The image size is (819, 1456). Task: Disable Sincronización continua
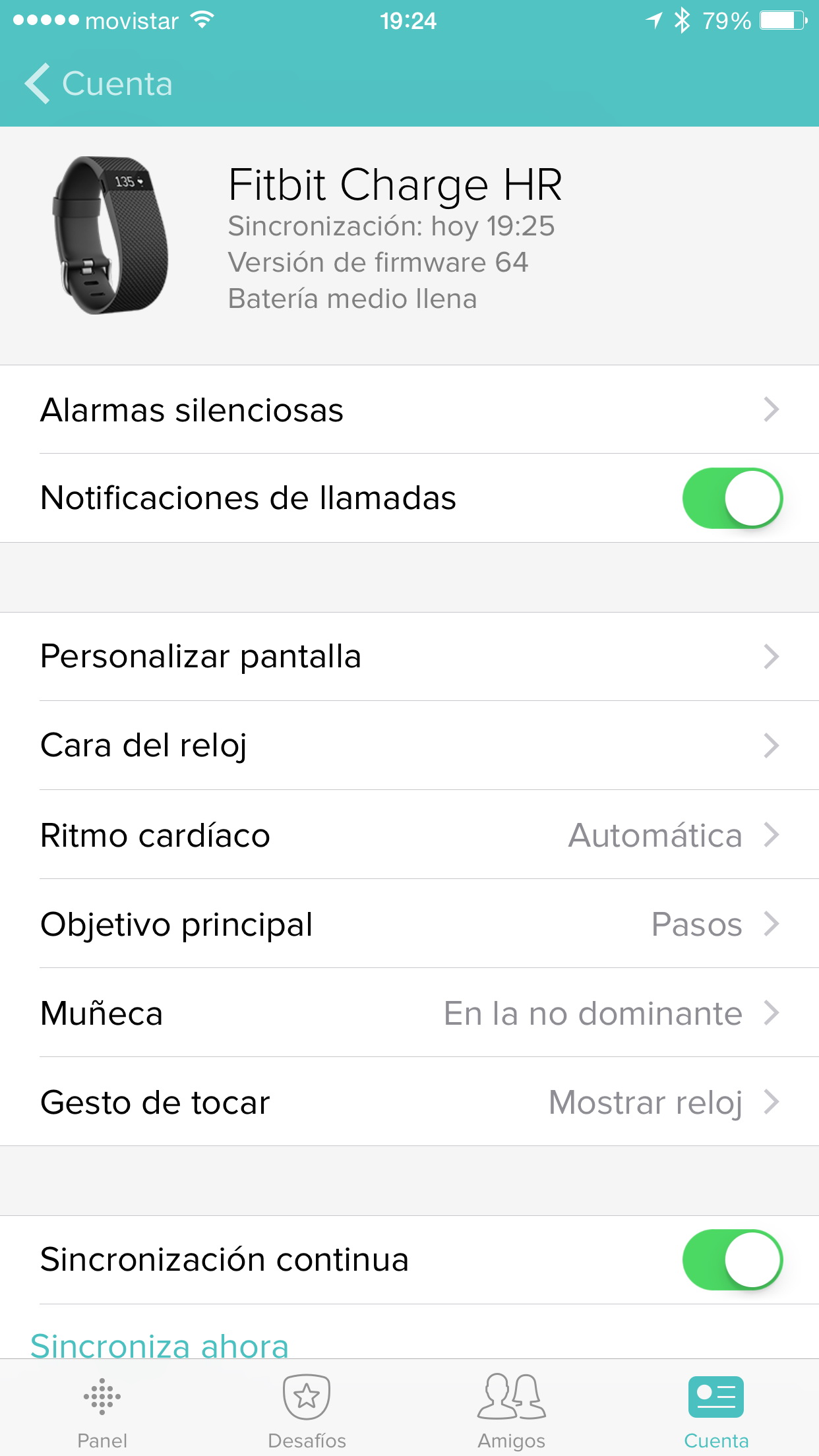732,1259
